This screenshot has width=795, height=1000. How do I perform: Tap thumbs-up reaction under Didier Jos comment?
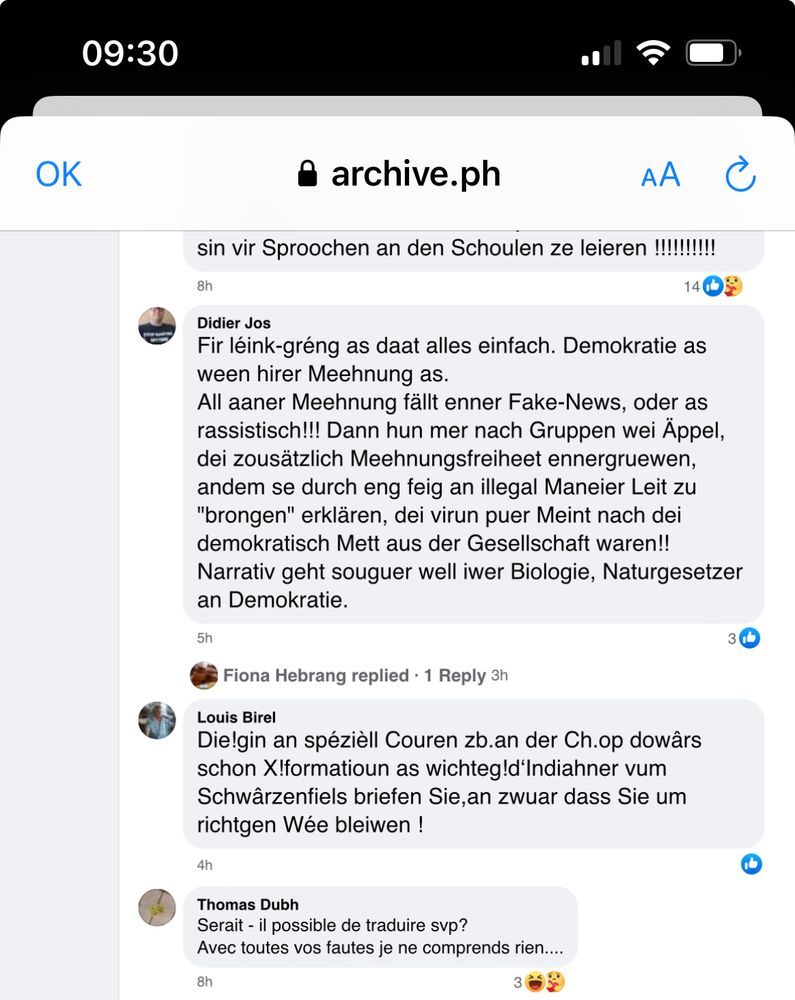coord(749,637)
